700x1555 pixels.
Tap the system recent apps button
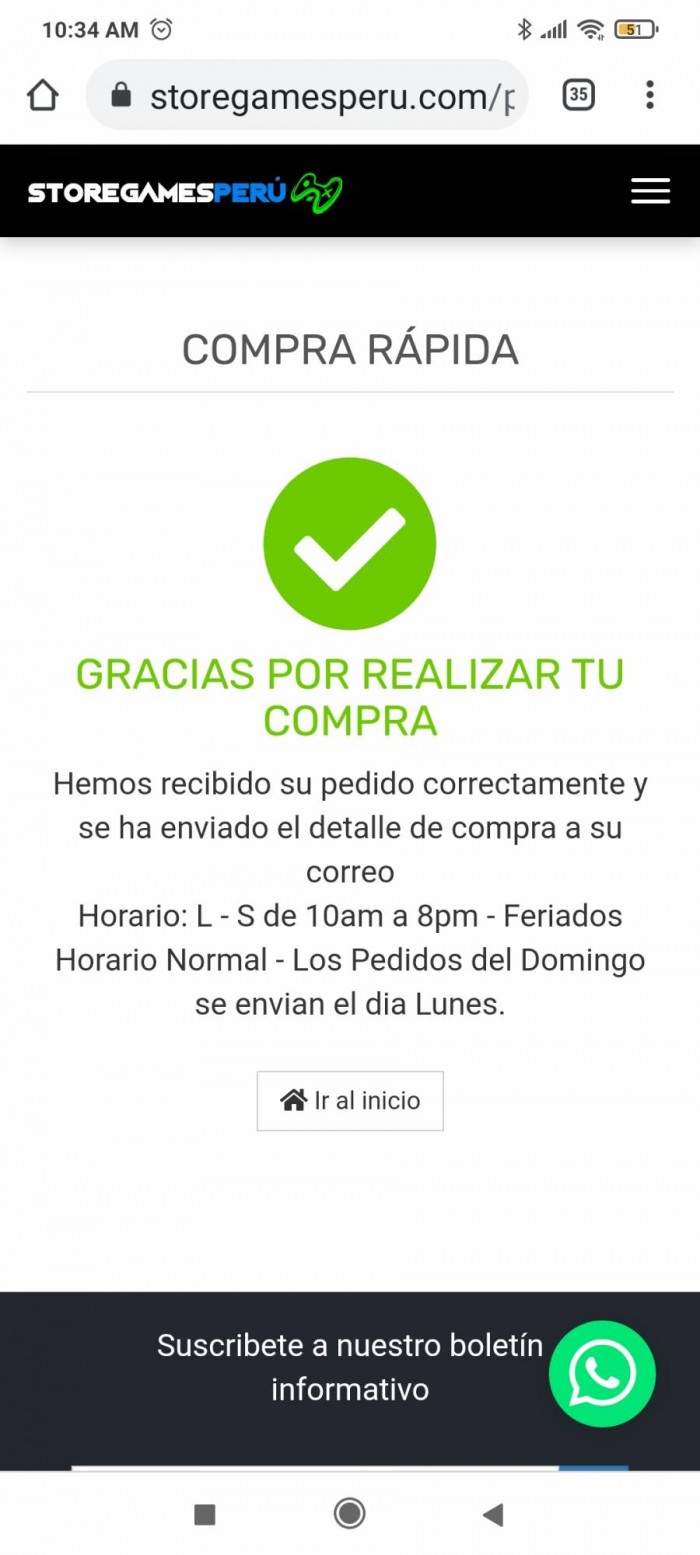pyautogui.click(x=204, y=1514)
